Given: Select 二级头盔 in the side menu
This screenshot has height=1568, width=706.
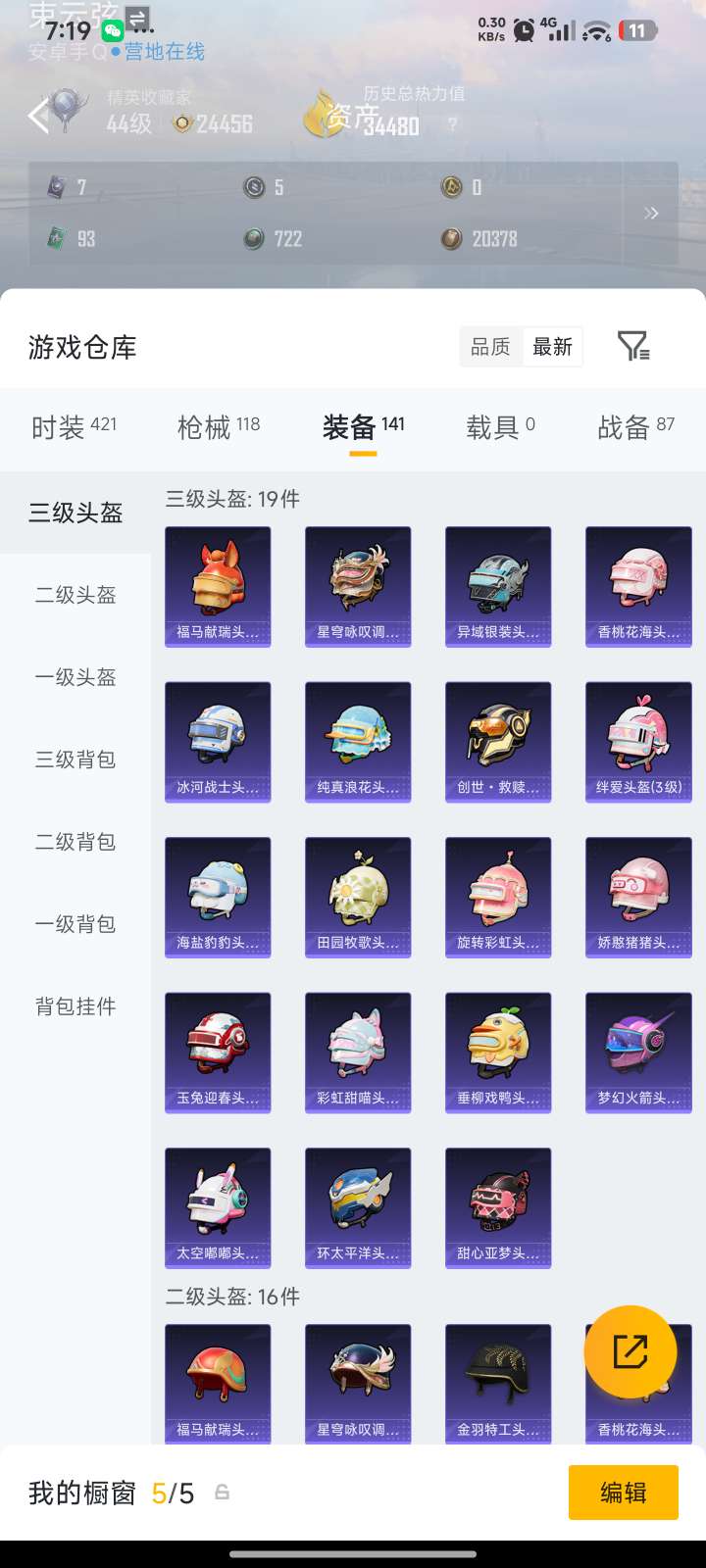Looking at the screenshot, I should pos(76,595).
